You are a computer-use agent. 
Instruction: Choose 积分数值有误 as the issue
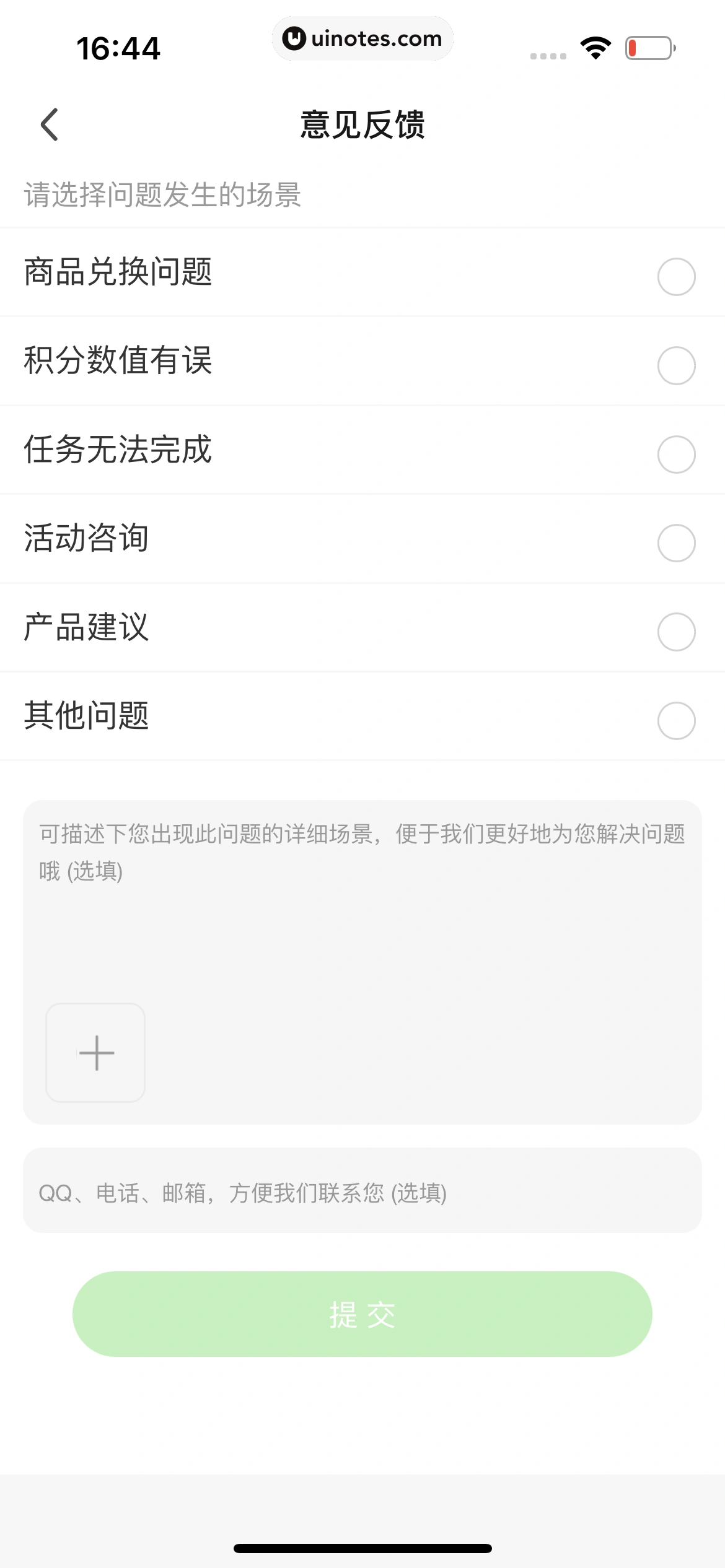[675, 365]
